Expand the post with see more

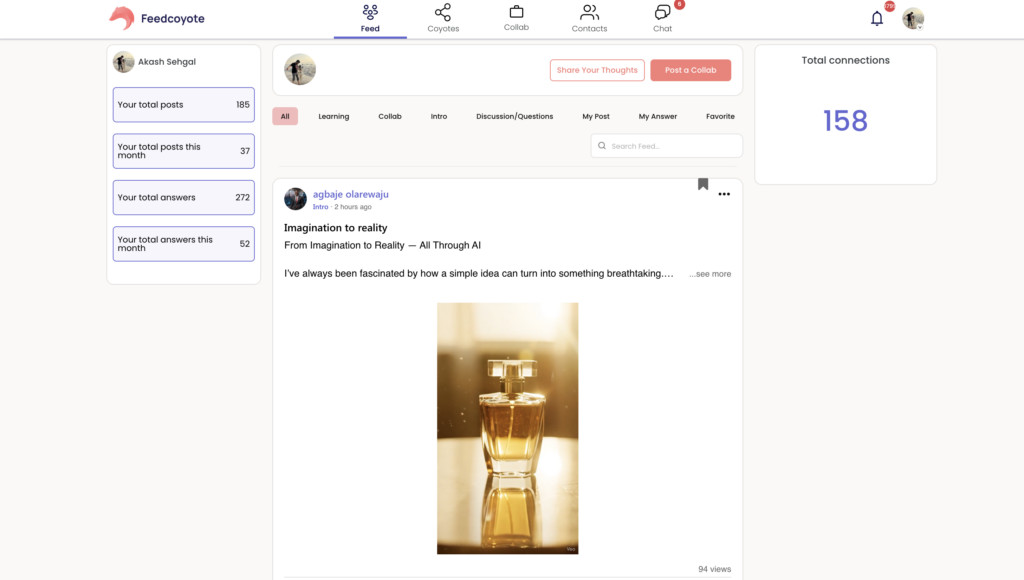[x=710, y=274]
